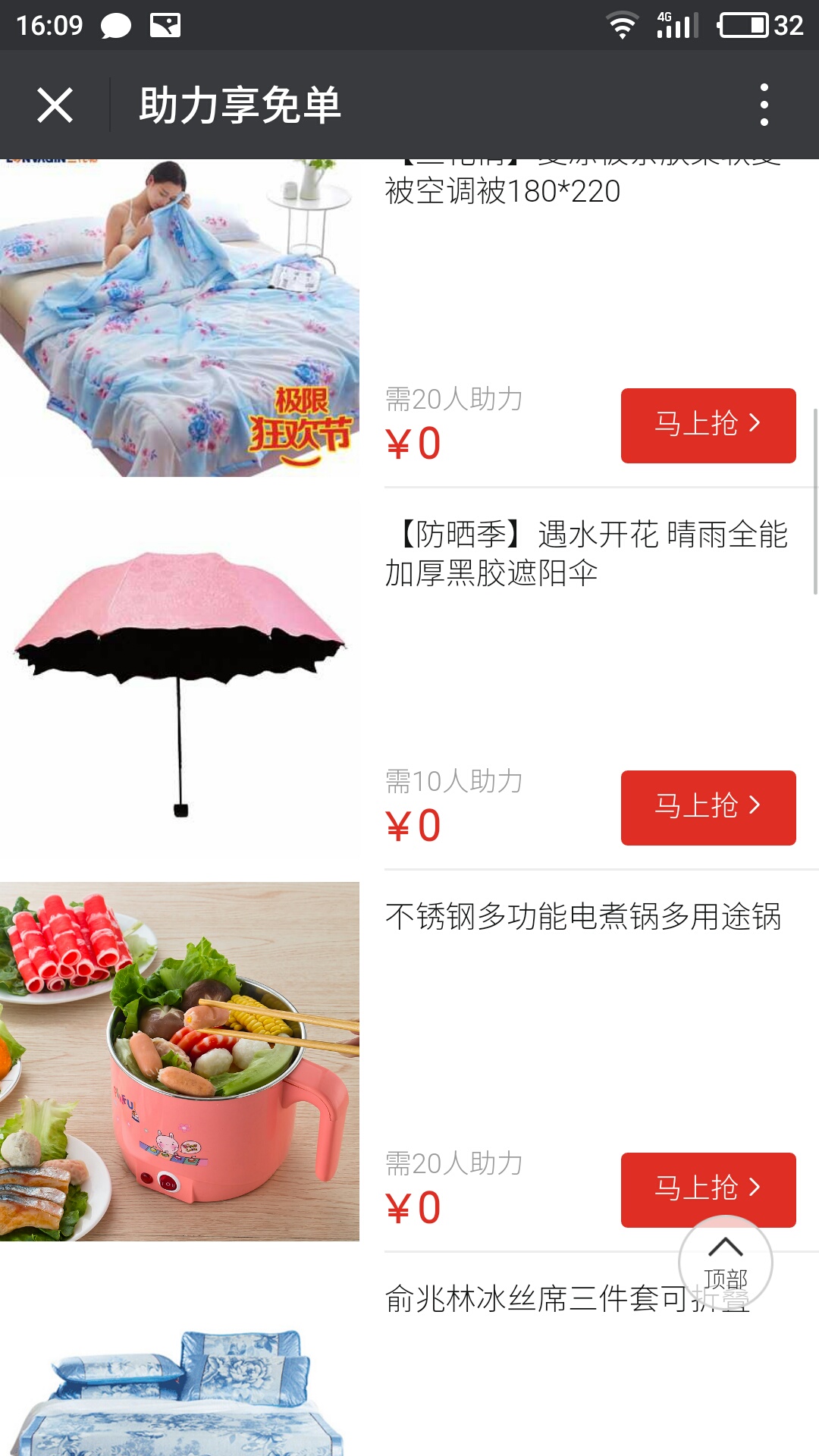This screenshot has height=1456, width=819.
Task: Close the 助力享免单 page
Action: [55, 105]
